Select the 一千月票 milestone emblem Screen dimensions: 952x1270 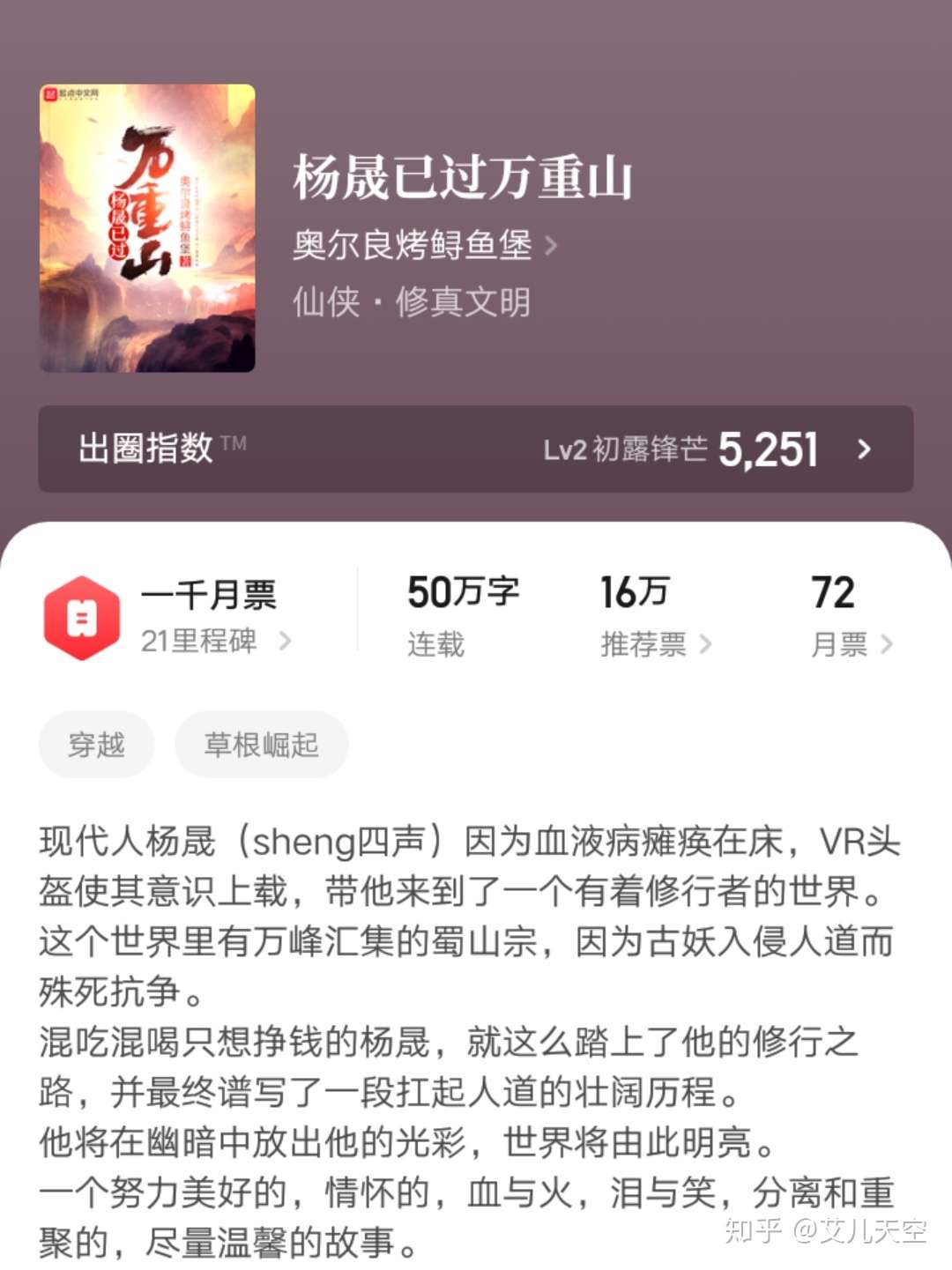point(208,597)
